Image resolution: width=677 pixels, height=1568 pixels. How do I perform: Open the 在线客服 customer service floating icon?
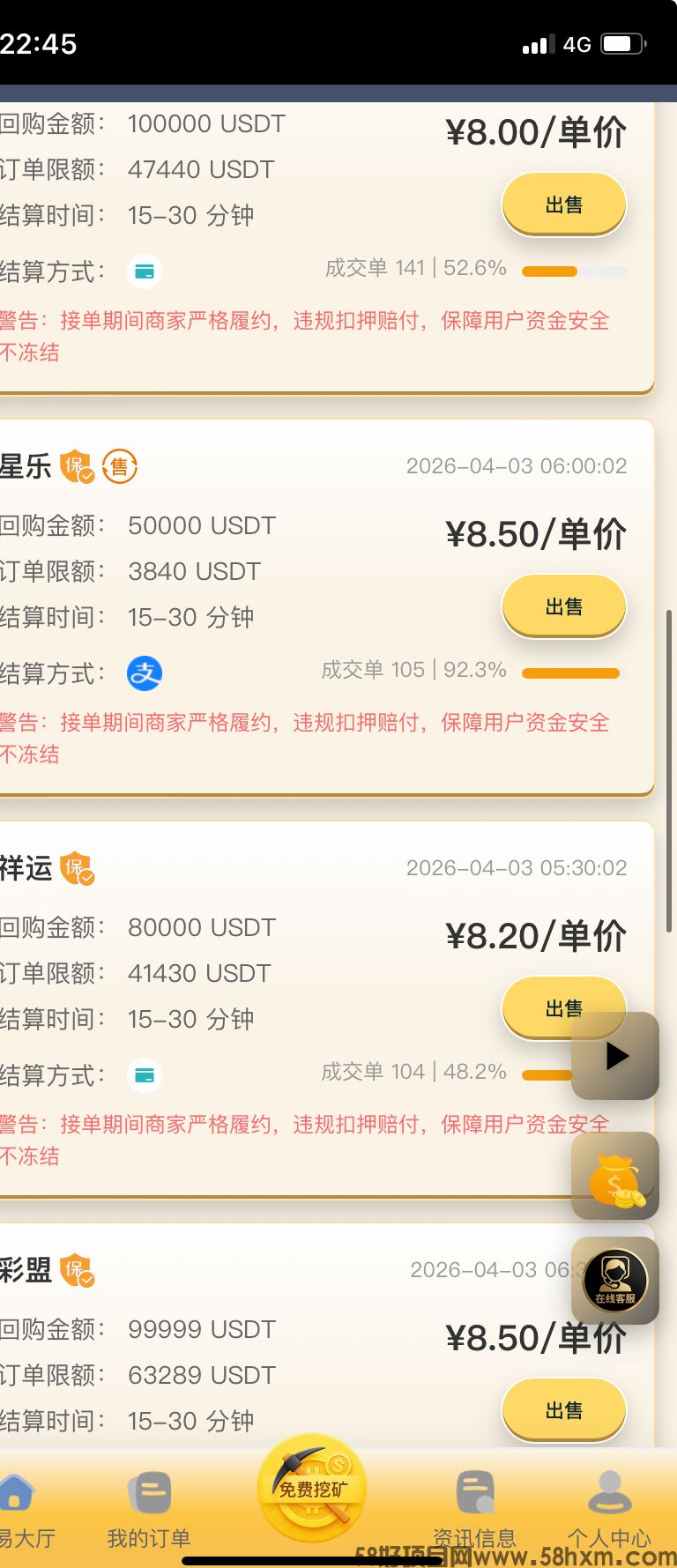pyautogui.click(x=614, y=1280)
